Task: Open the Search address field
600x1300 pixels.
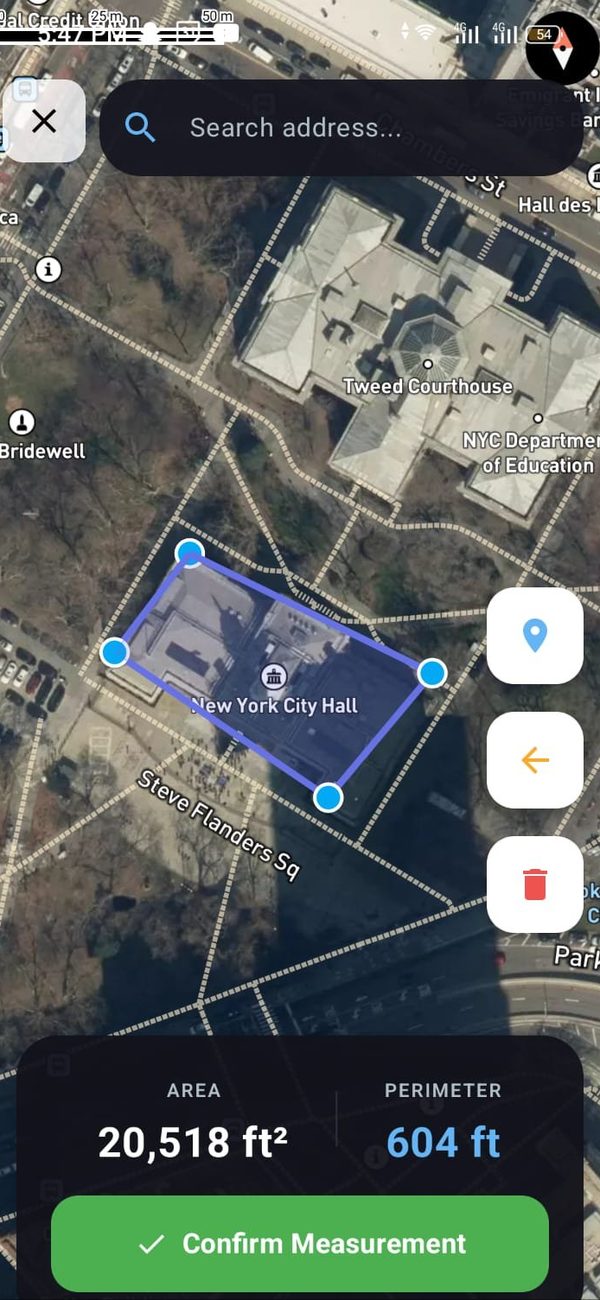Action: pyautogui.click(x=341, y=128)
